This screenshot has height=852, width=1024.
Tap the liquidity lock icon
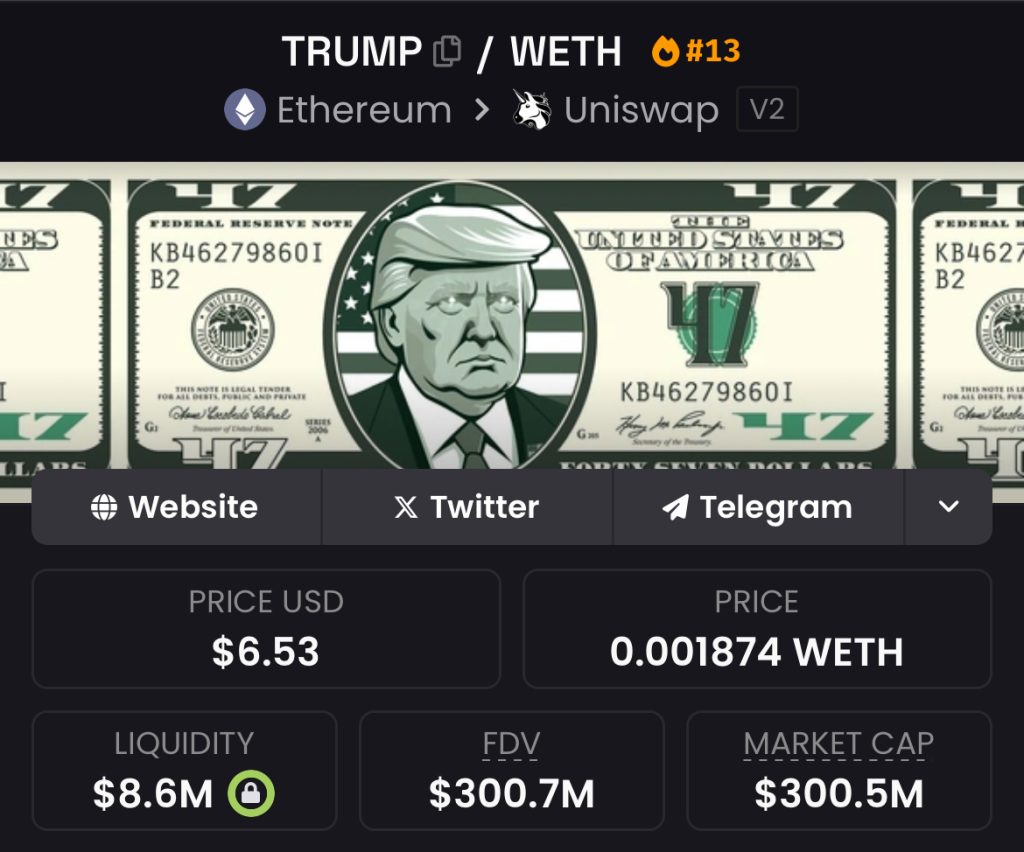[251, 794]
